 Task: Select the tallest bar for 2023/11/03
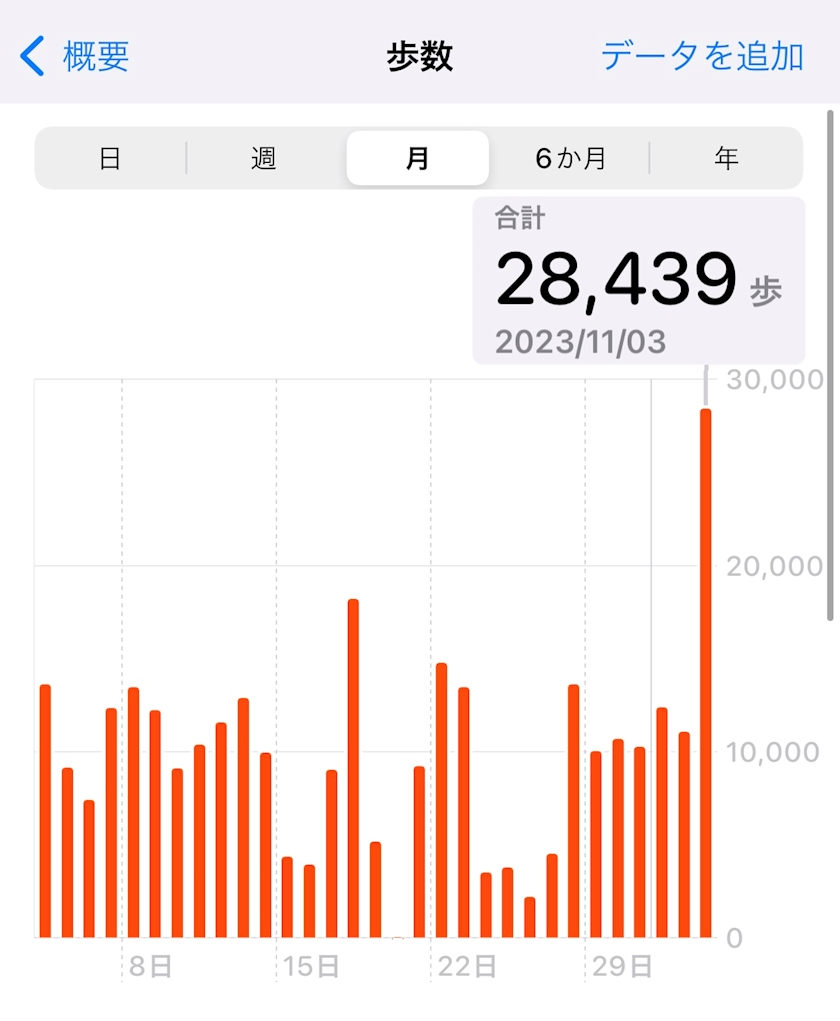pyautogui.click(x=706, y=673)
